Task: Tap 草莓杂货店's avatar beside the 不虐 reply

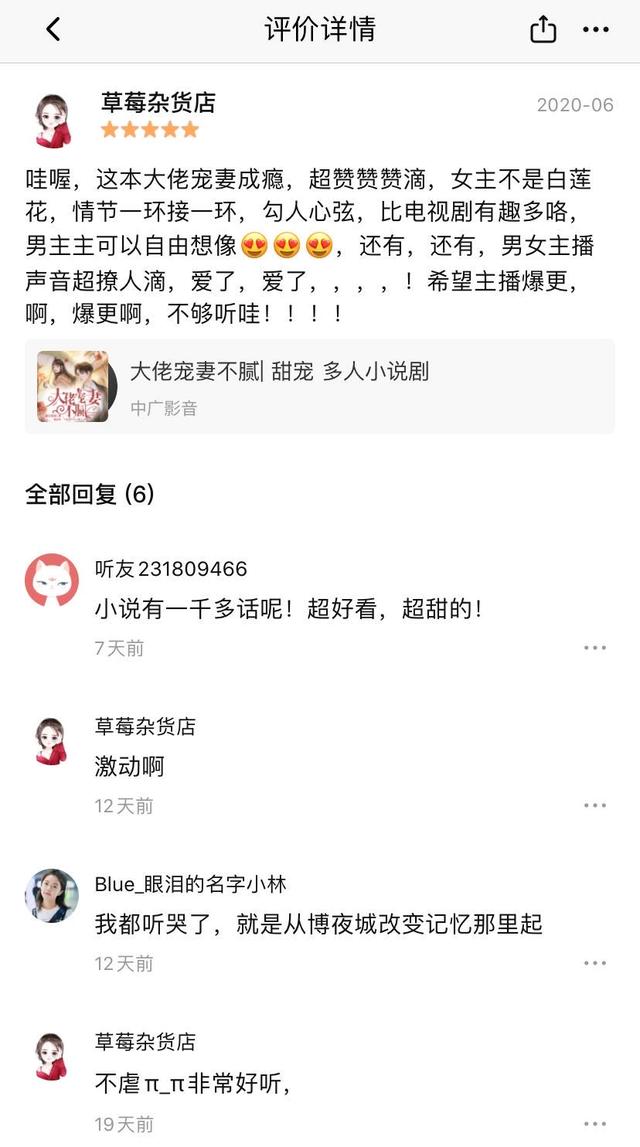Action: pyautogui.click(x=52, y=1056)
